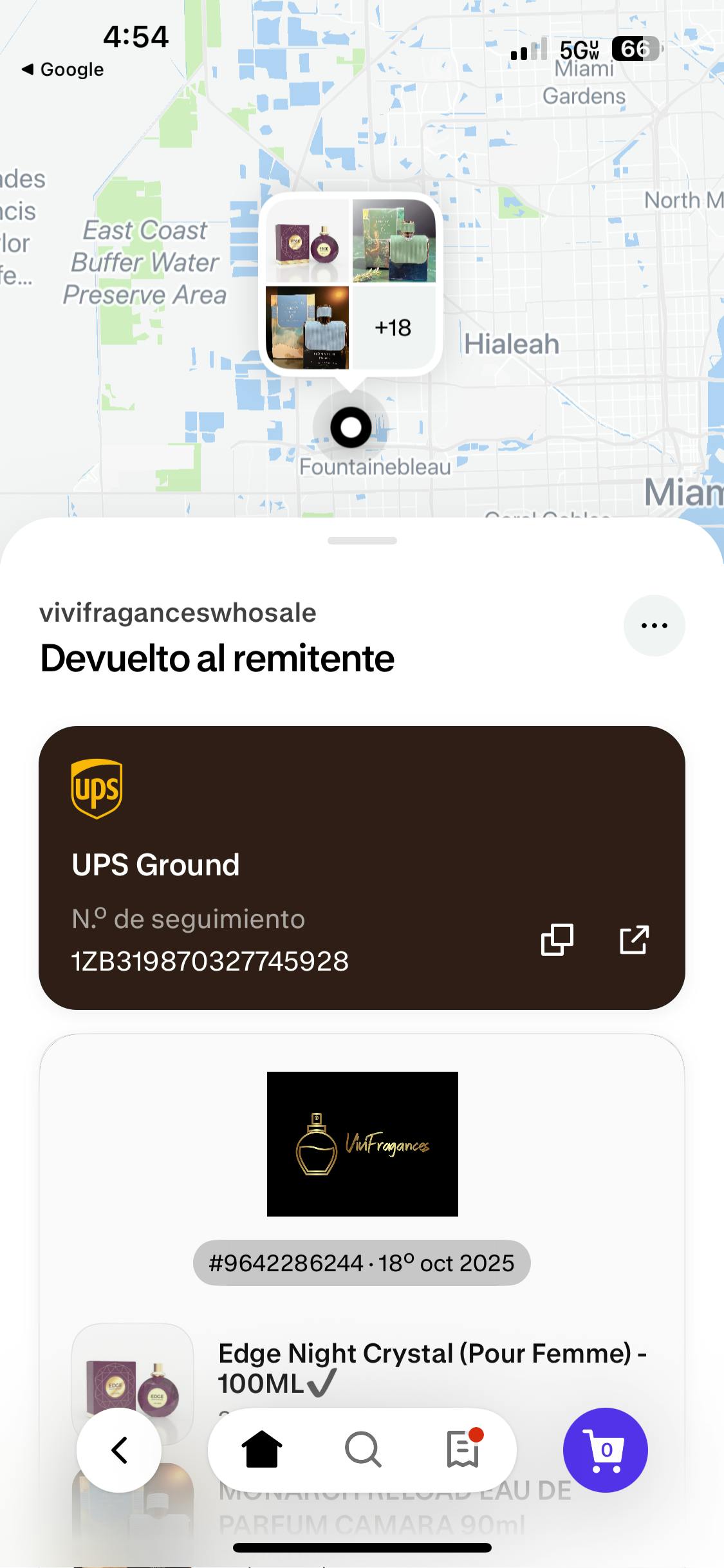Go back with the arrow button

[119, 1450]
